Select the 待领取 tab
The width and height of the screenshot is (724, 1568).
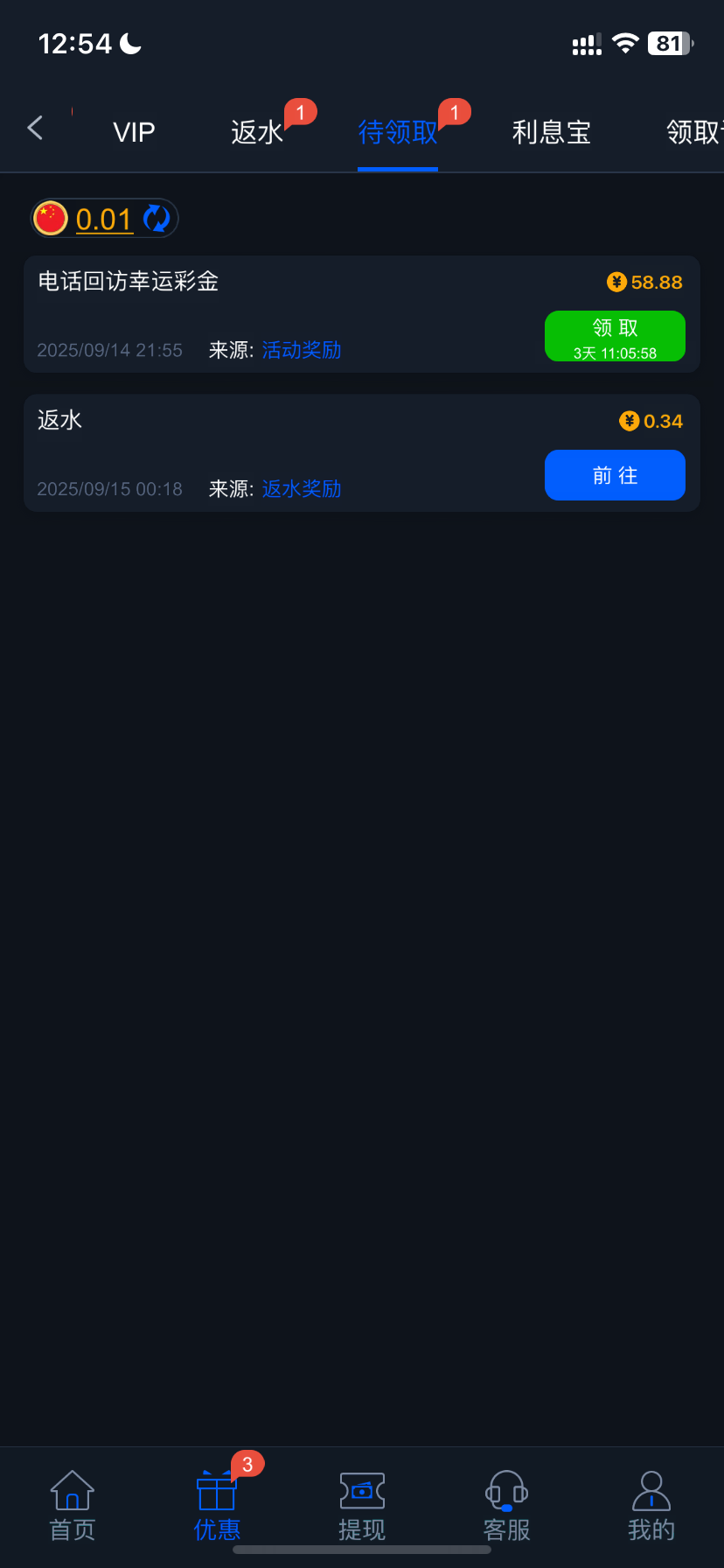398,132
